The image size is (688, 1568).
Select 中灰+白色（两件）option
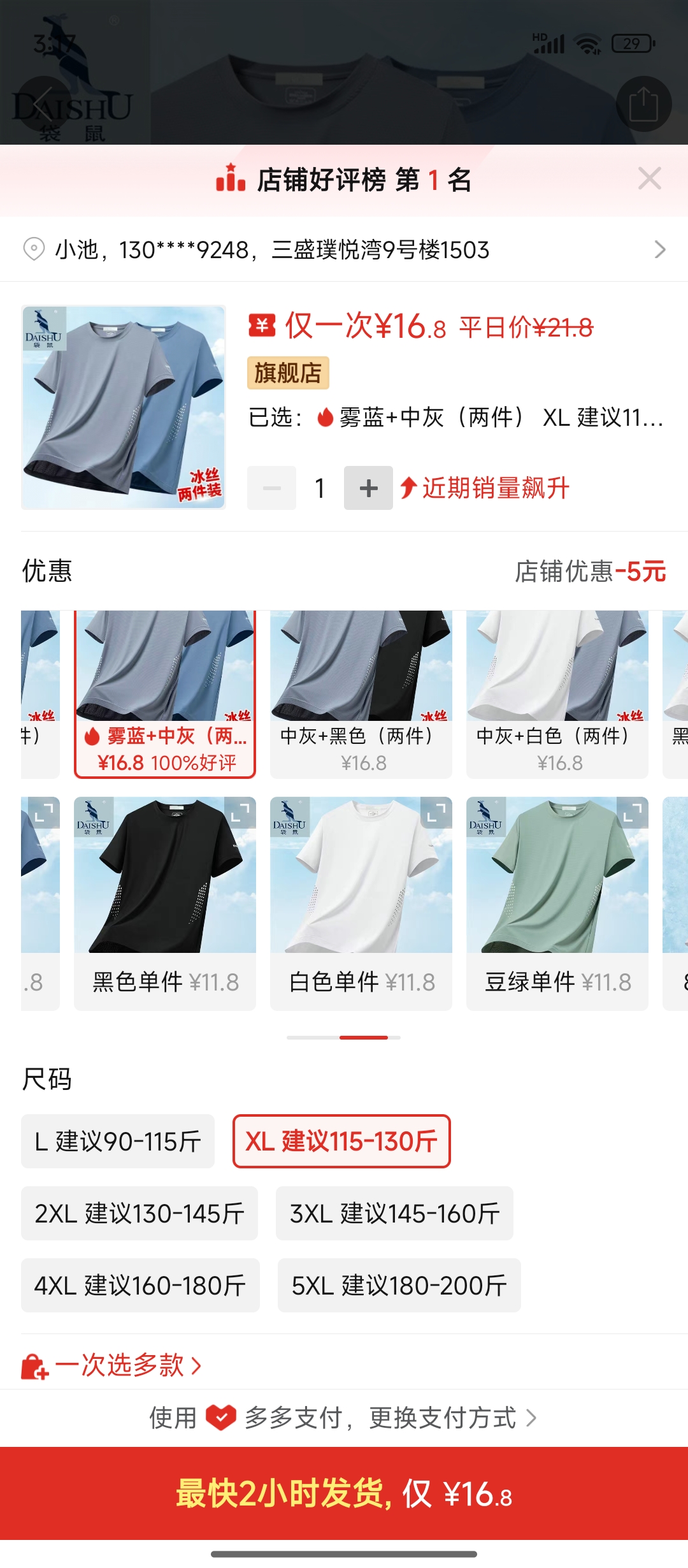click(557, 693)
